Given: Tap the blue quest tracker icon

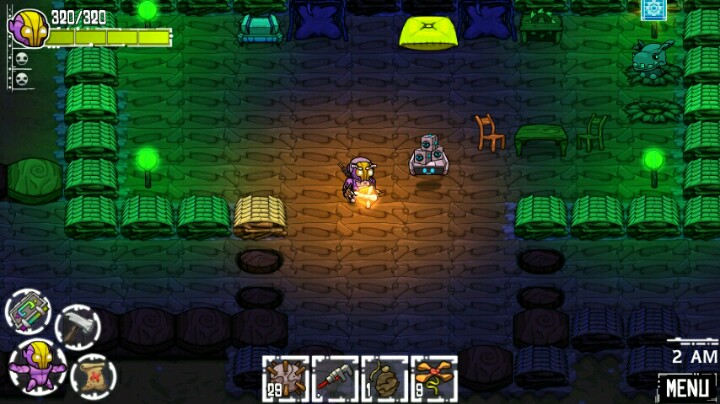Looking at the screenshot, I should pos(653,9).
